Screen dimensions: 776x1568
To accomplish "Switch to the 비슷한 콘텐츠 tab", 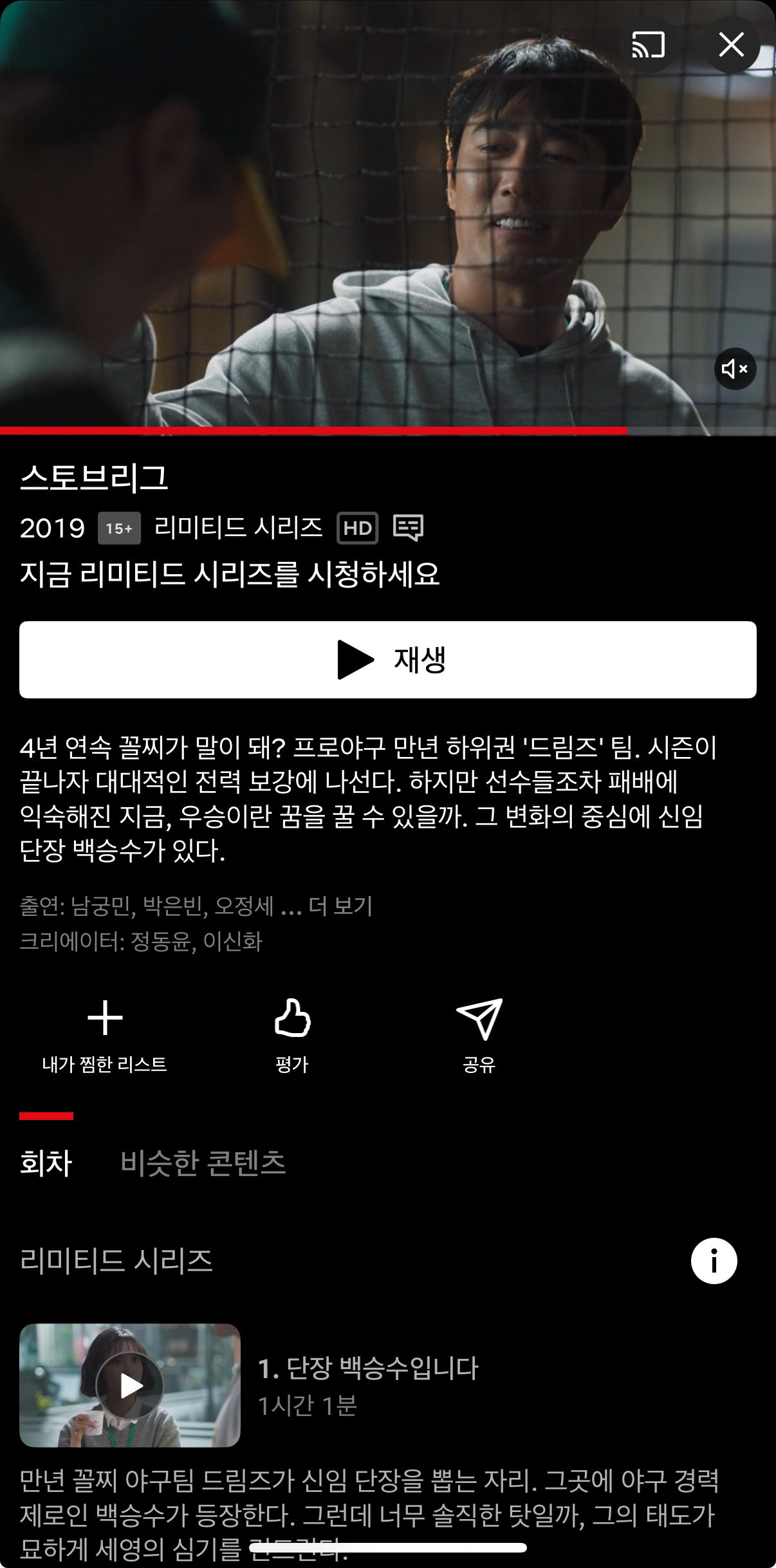I will click(203, 1162).
